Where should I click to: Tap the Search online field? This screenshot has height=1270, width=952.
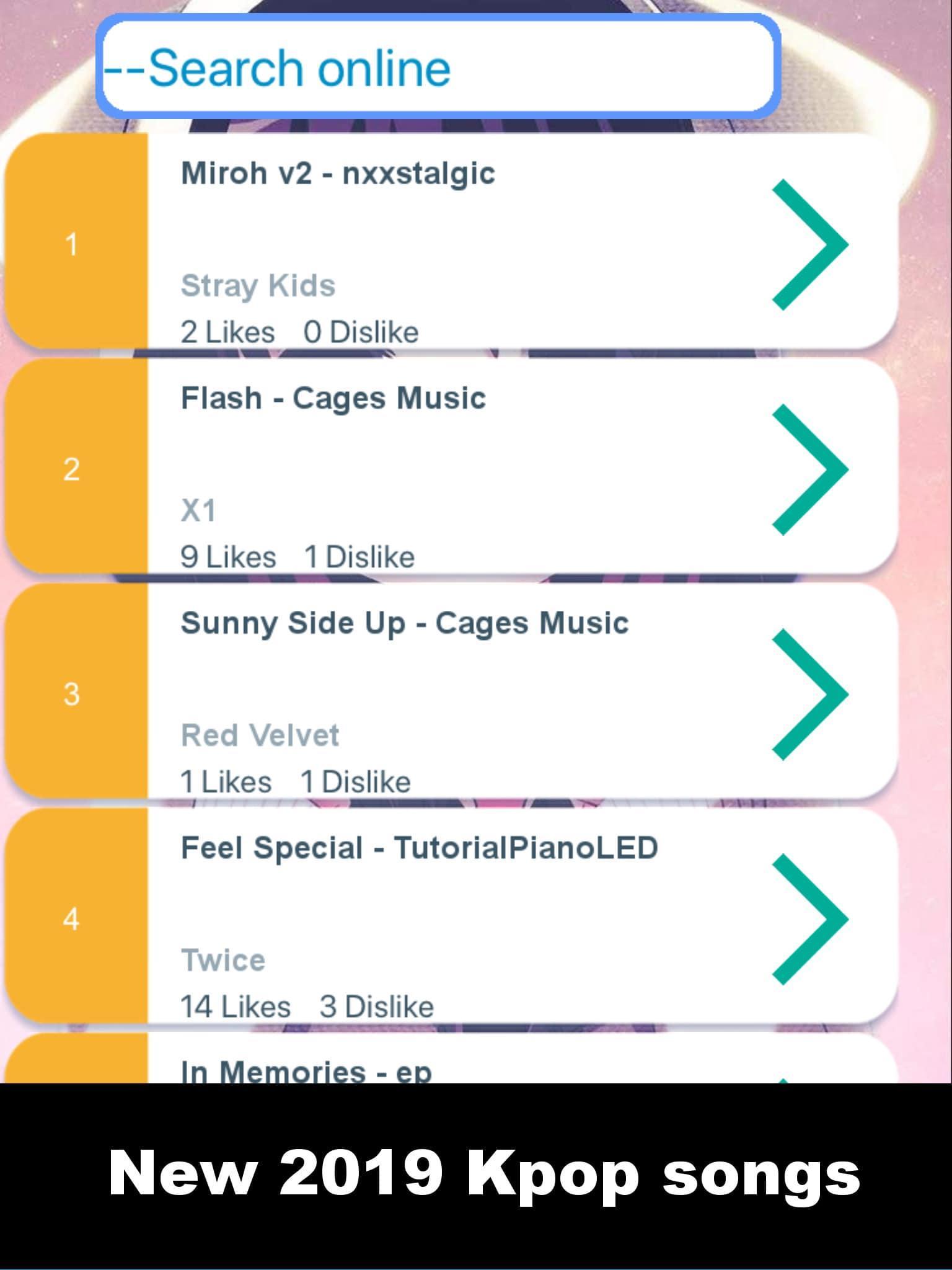[438, 67]
